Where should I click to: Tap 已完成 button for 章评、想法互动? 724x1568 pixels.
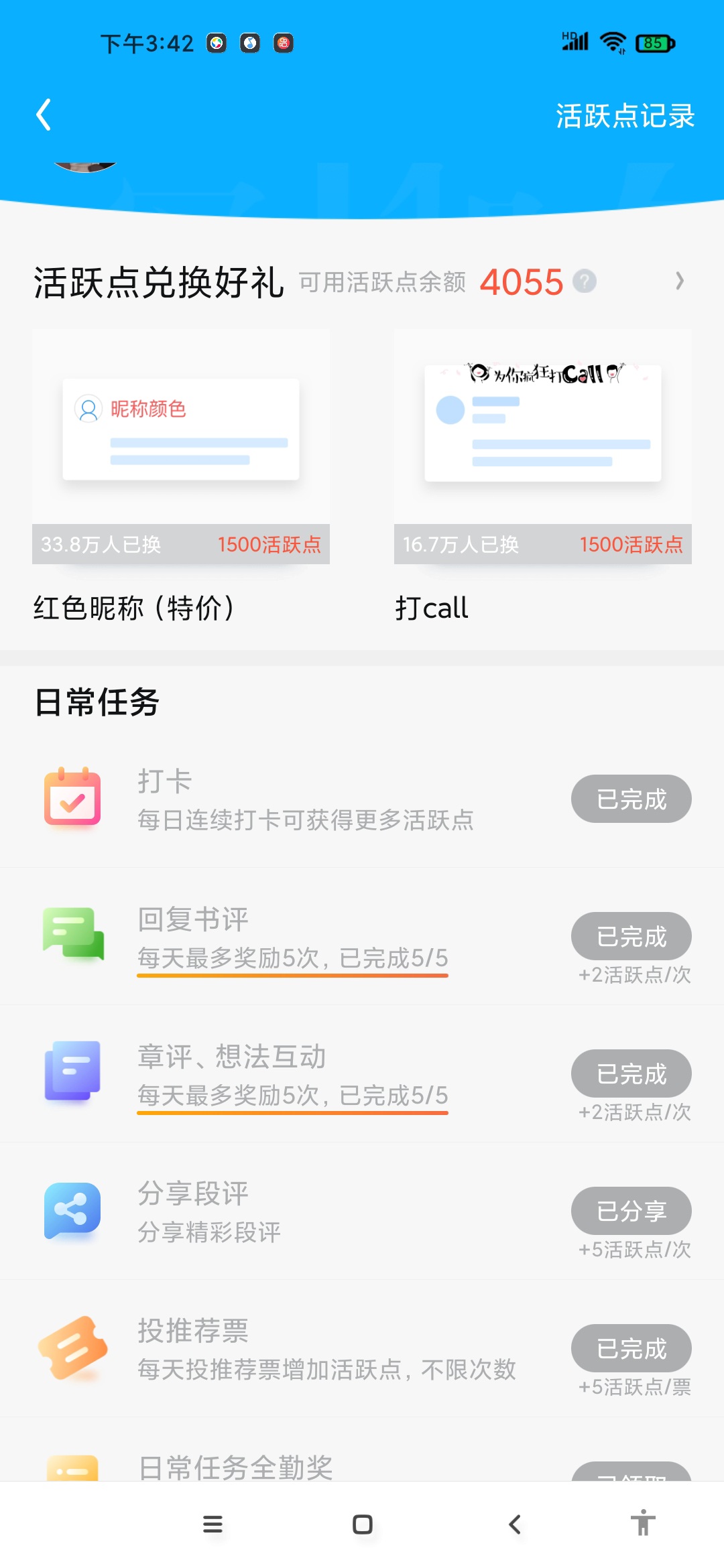click(x=631, y=1073)
